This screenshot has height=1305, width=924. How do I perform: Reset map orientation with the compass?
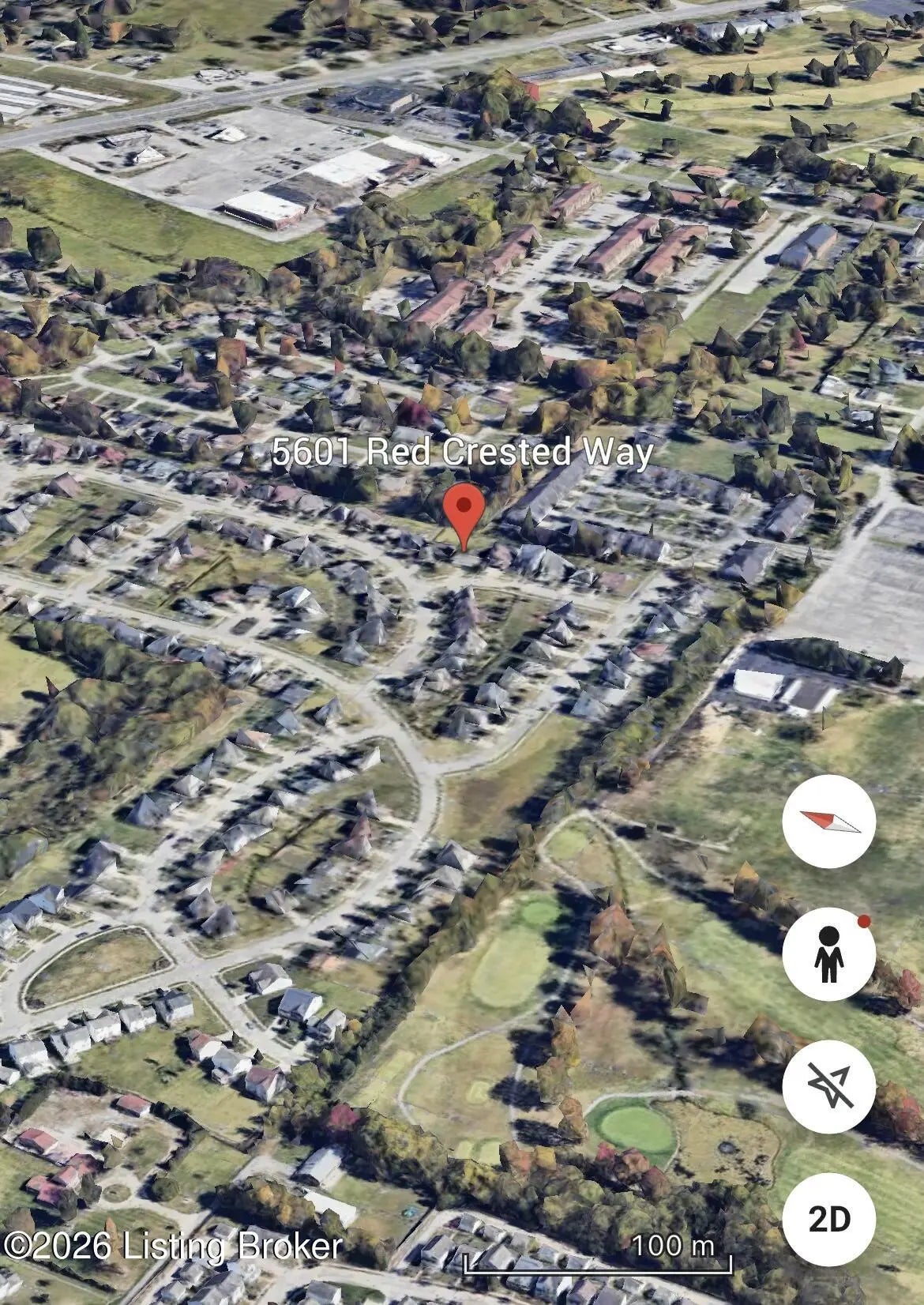(x=828, y=822)
